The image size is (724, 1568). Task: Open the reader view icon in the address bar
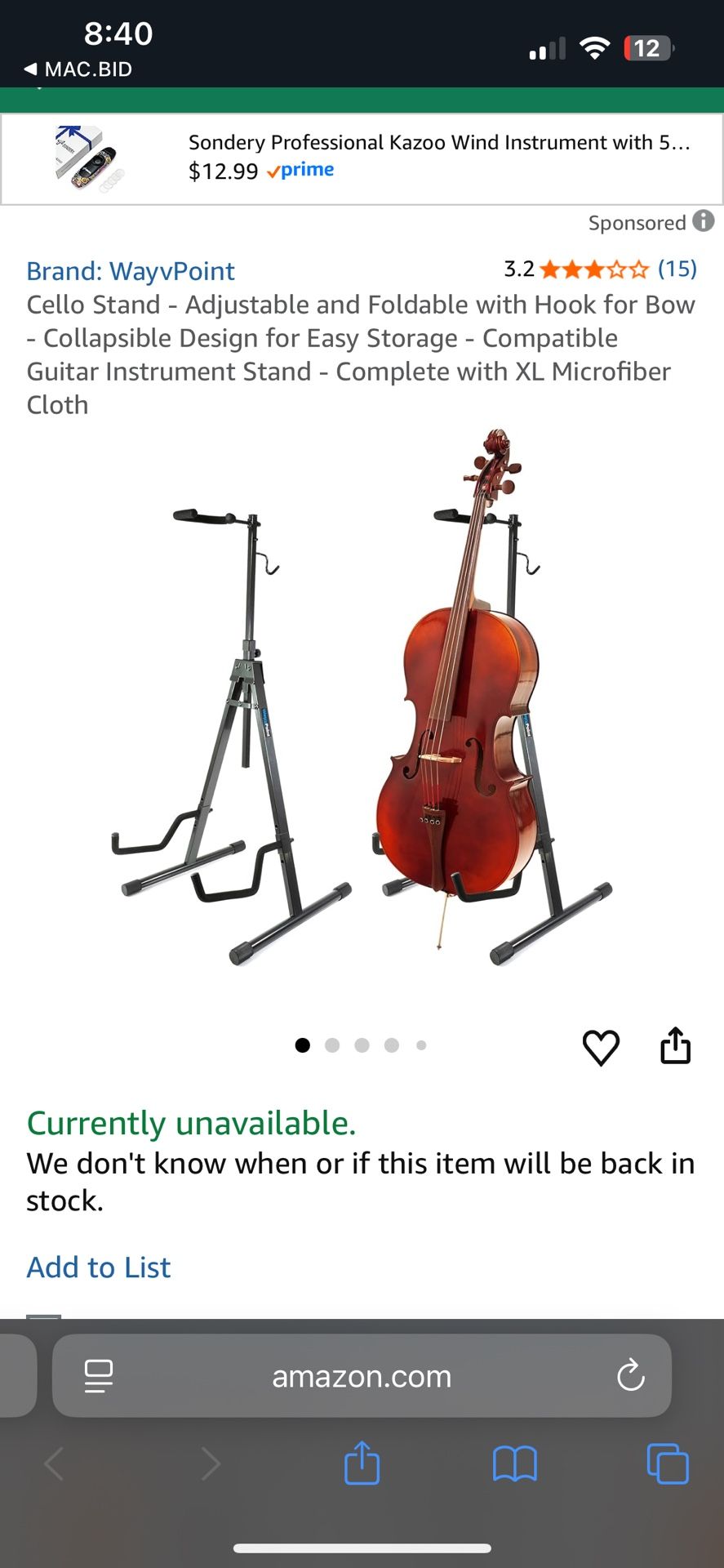pyautogui.click(x=97, y=1375)
